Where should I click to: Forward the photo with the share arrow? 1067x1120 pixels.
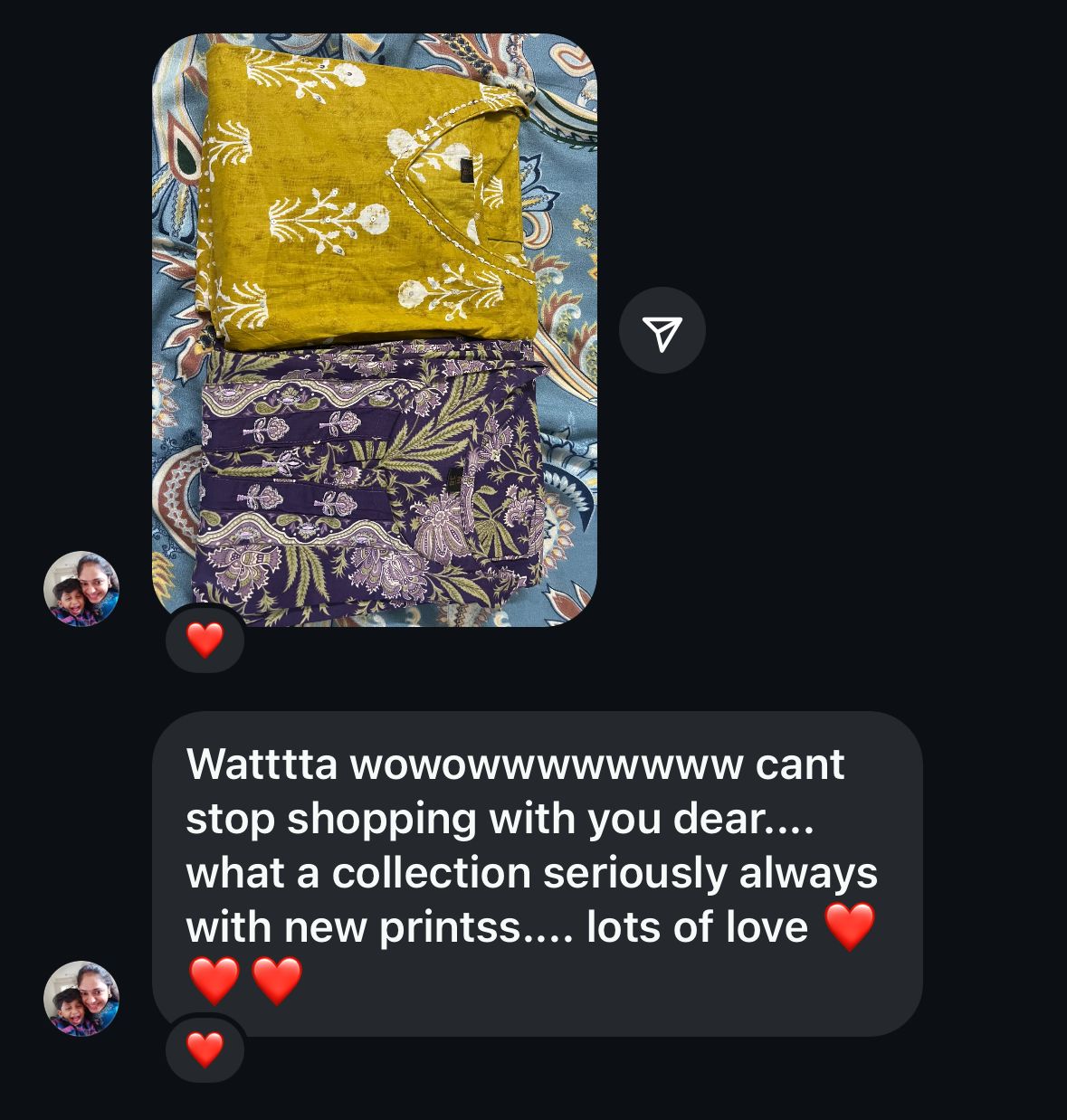[x=662, y=331]
